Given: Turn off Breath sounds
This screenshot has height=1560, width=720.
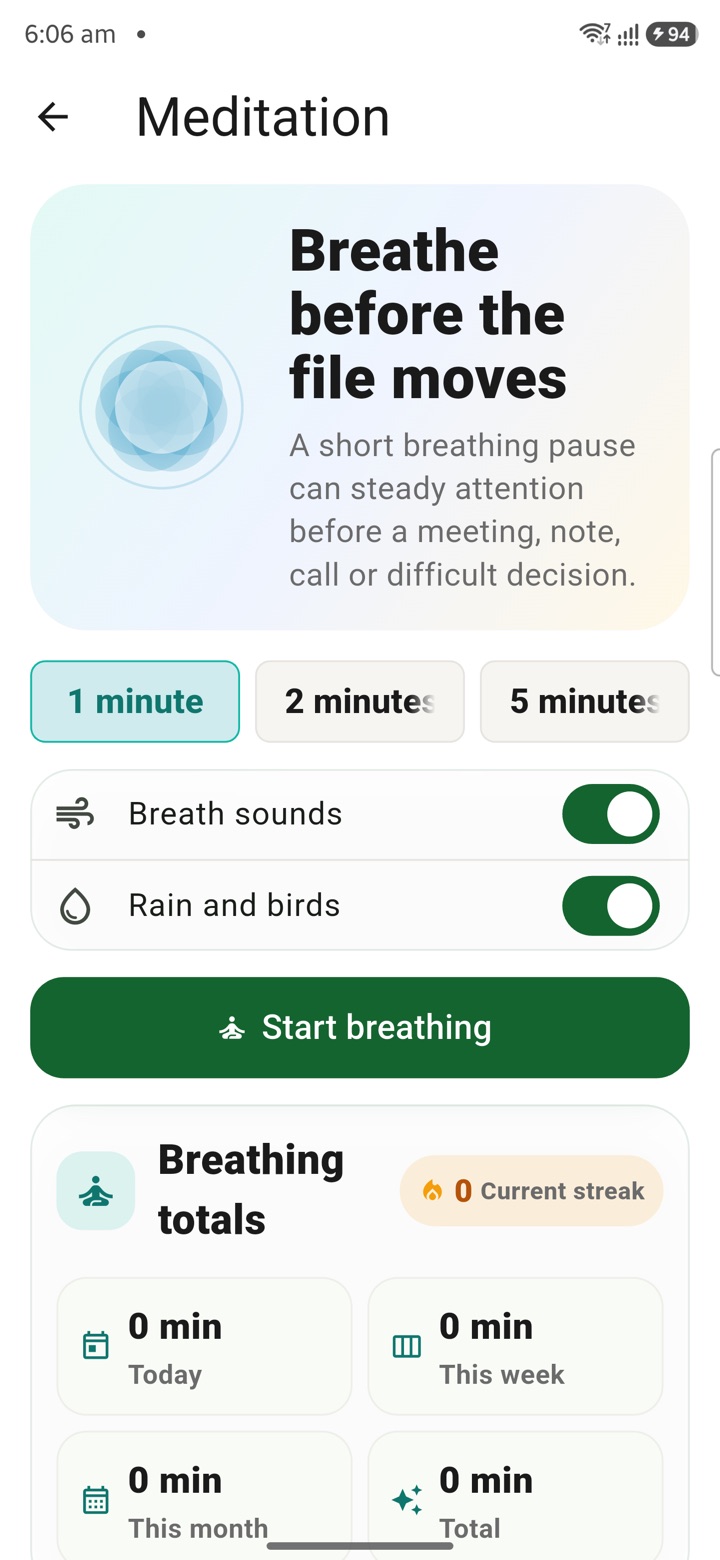Looking at the screenshot, I should point(610,814).
